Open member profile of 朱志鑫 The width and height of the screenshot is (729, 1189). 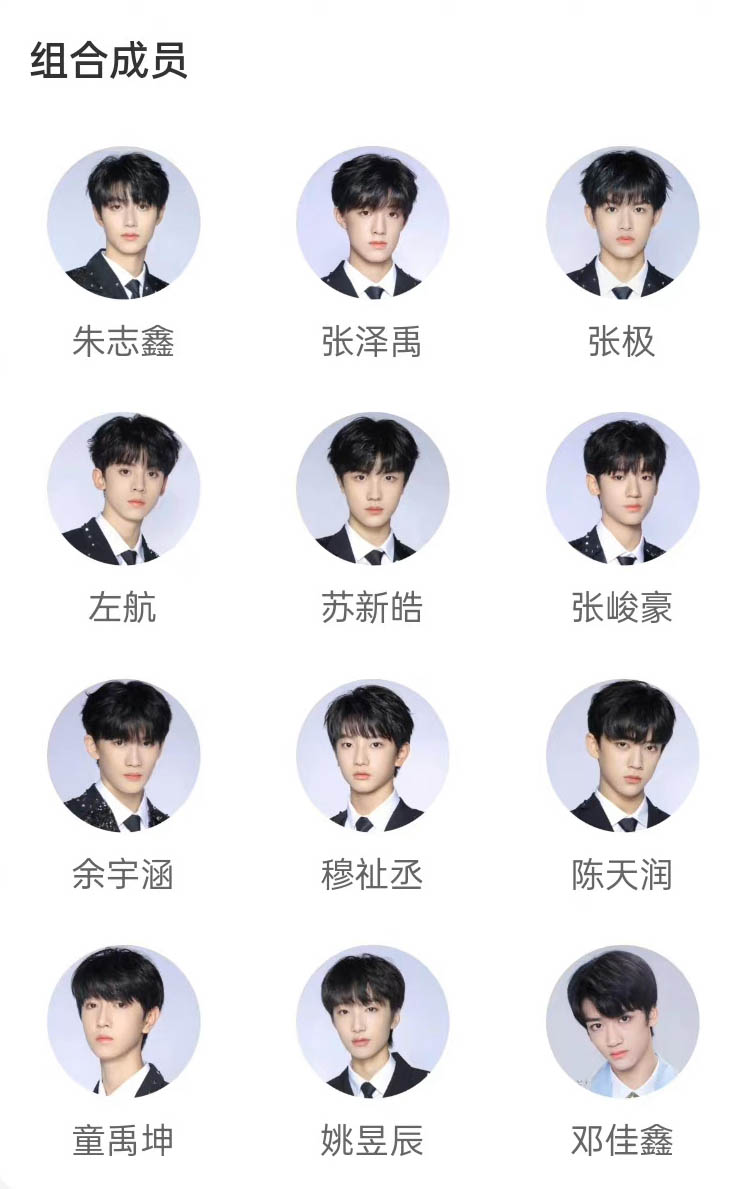123,223
